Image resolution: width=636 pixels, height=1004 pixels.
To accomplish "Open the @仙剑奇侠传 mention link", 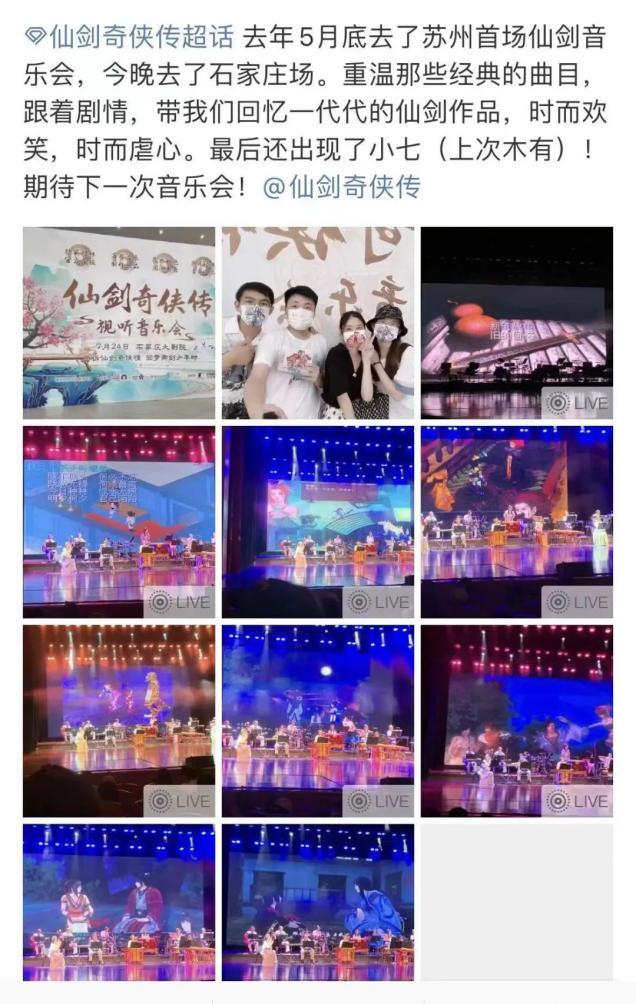I will tap(340, 187).
